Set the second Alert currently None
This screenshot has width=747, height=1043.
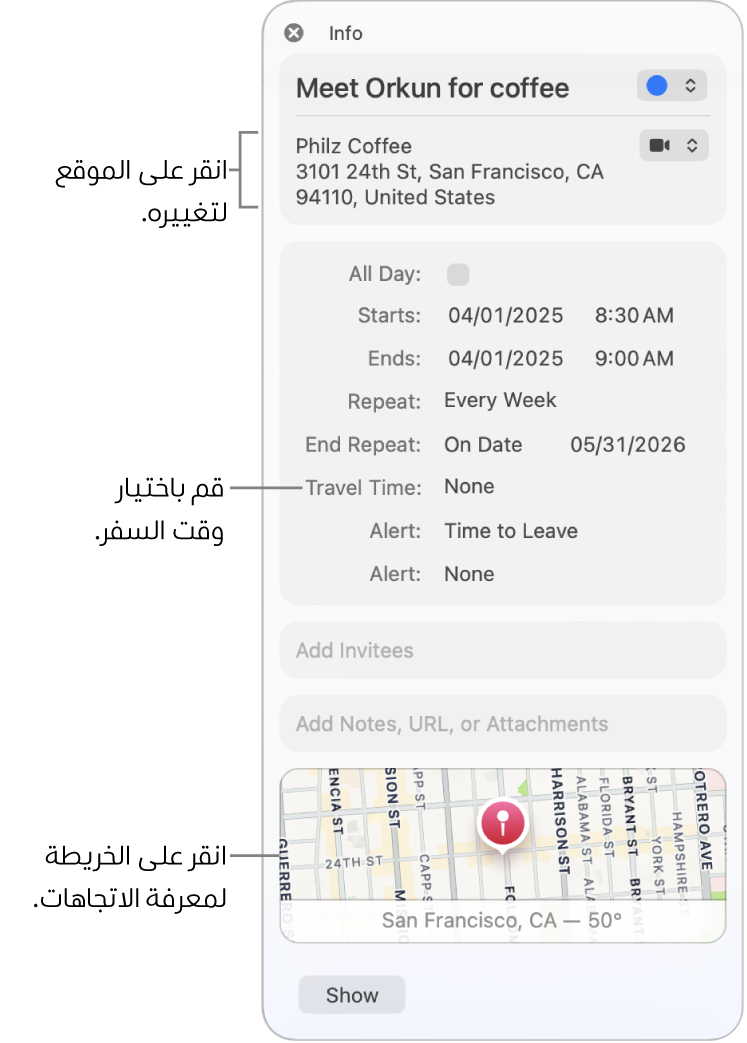click(469, 574)
